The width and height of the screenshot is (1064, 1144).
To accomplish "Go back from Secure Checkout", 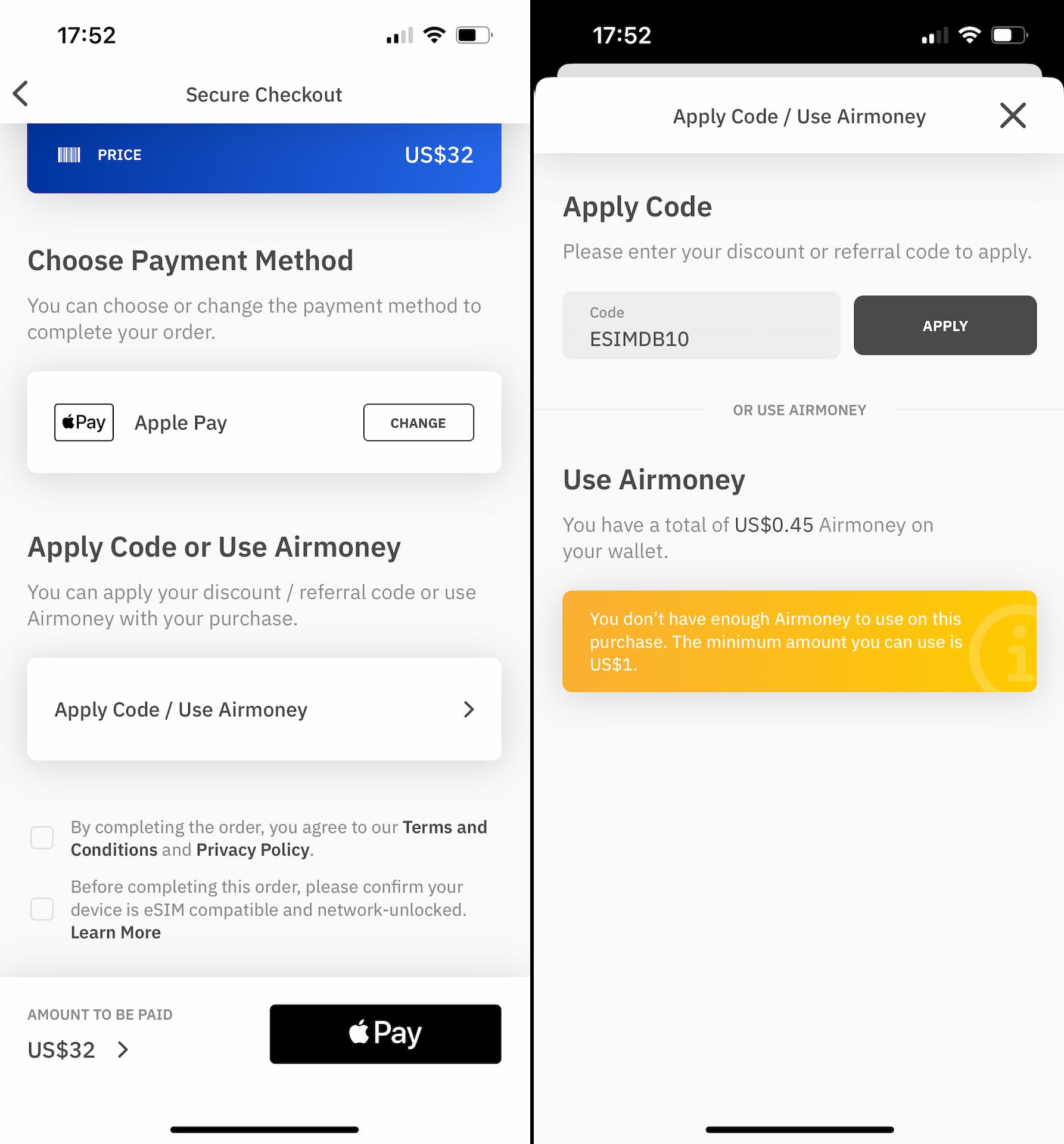I will coord(21,94).
